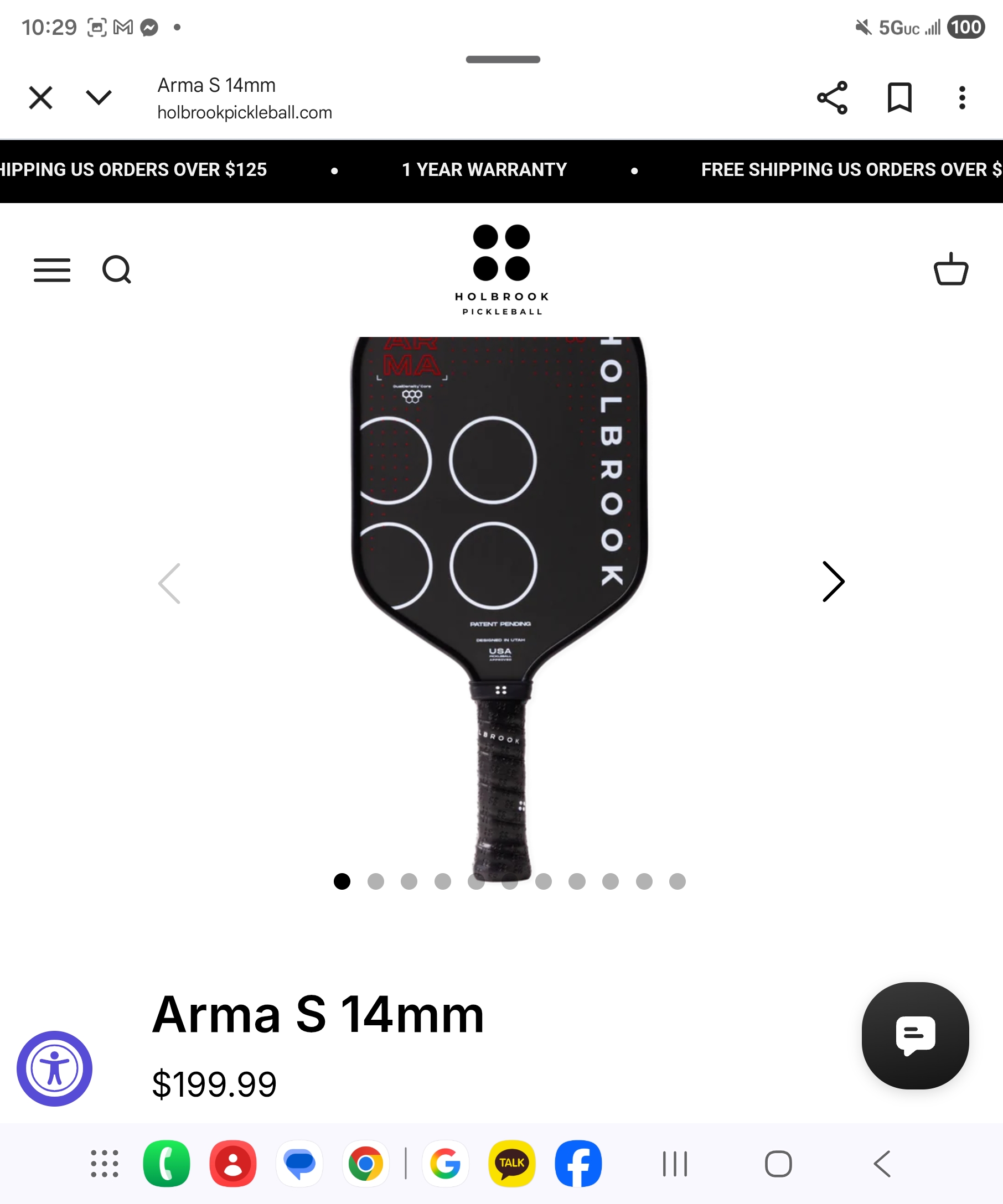Screen dimensions: 1003x1204
Task: Launch KakaoTalk from the taskbar
Action: point(512,1164)
